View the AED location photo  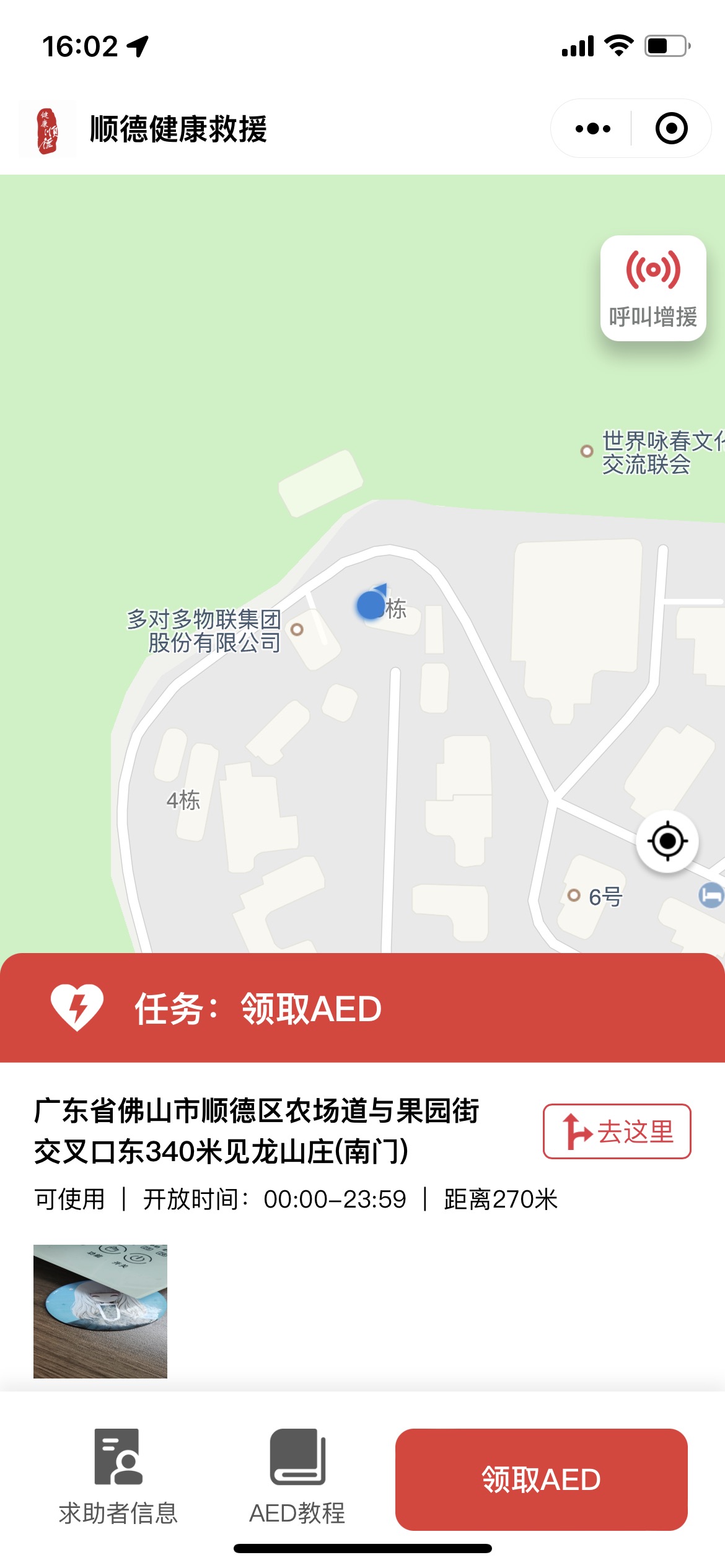point(100,1311)
